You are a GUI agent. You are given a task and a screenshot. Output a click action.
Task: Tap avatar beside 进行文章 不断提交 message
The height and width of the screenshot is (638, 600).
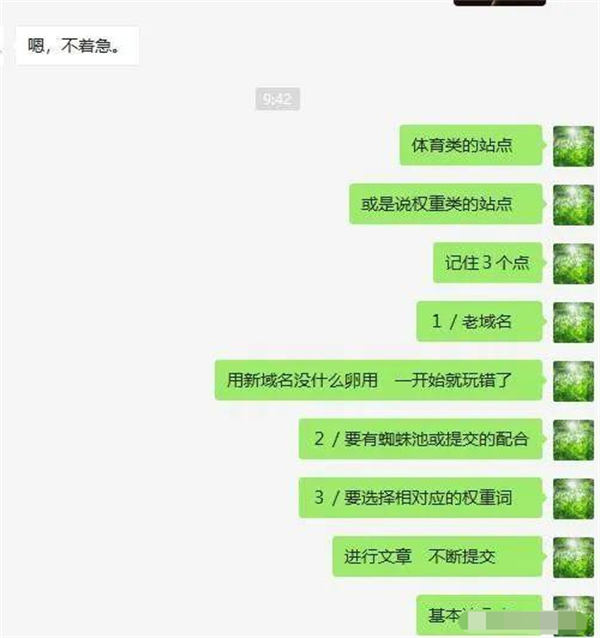click(x=574, y=557)
